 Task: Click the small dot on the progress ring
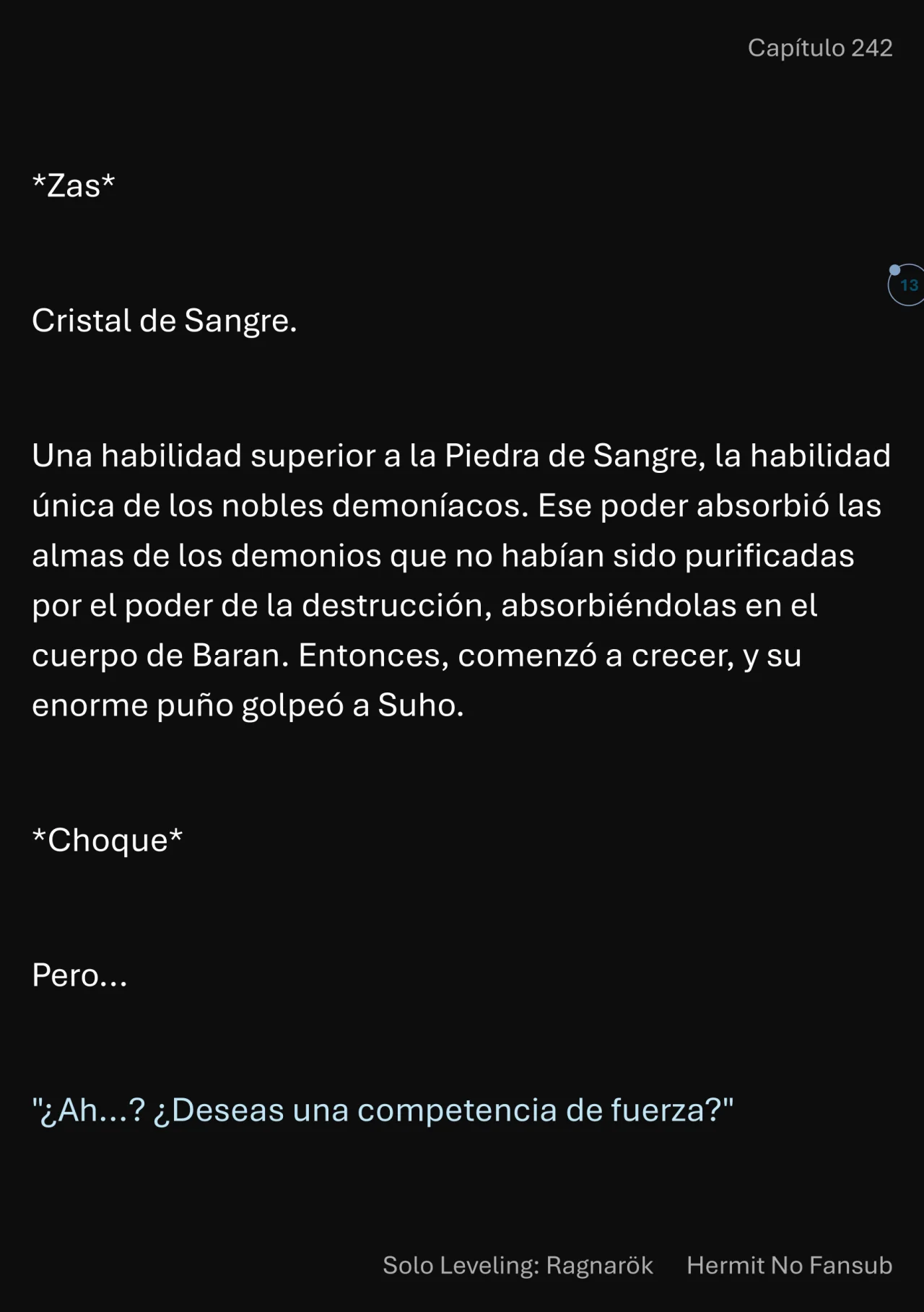895,270
